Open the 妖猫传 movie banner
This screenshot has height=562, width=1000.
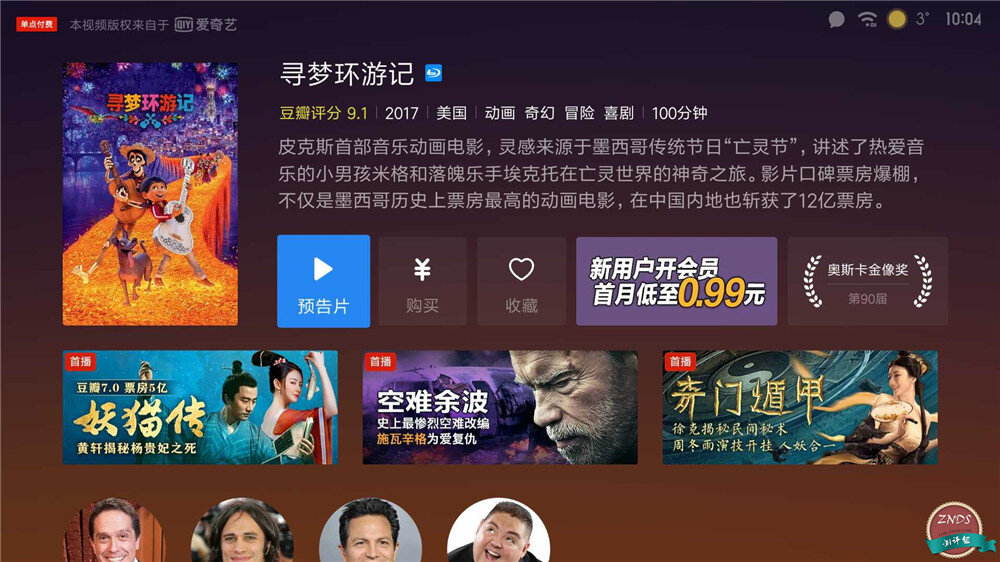(x=200, y=407)
